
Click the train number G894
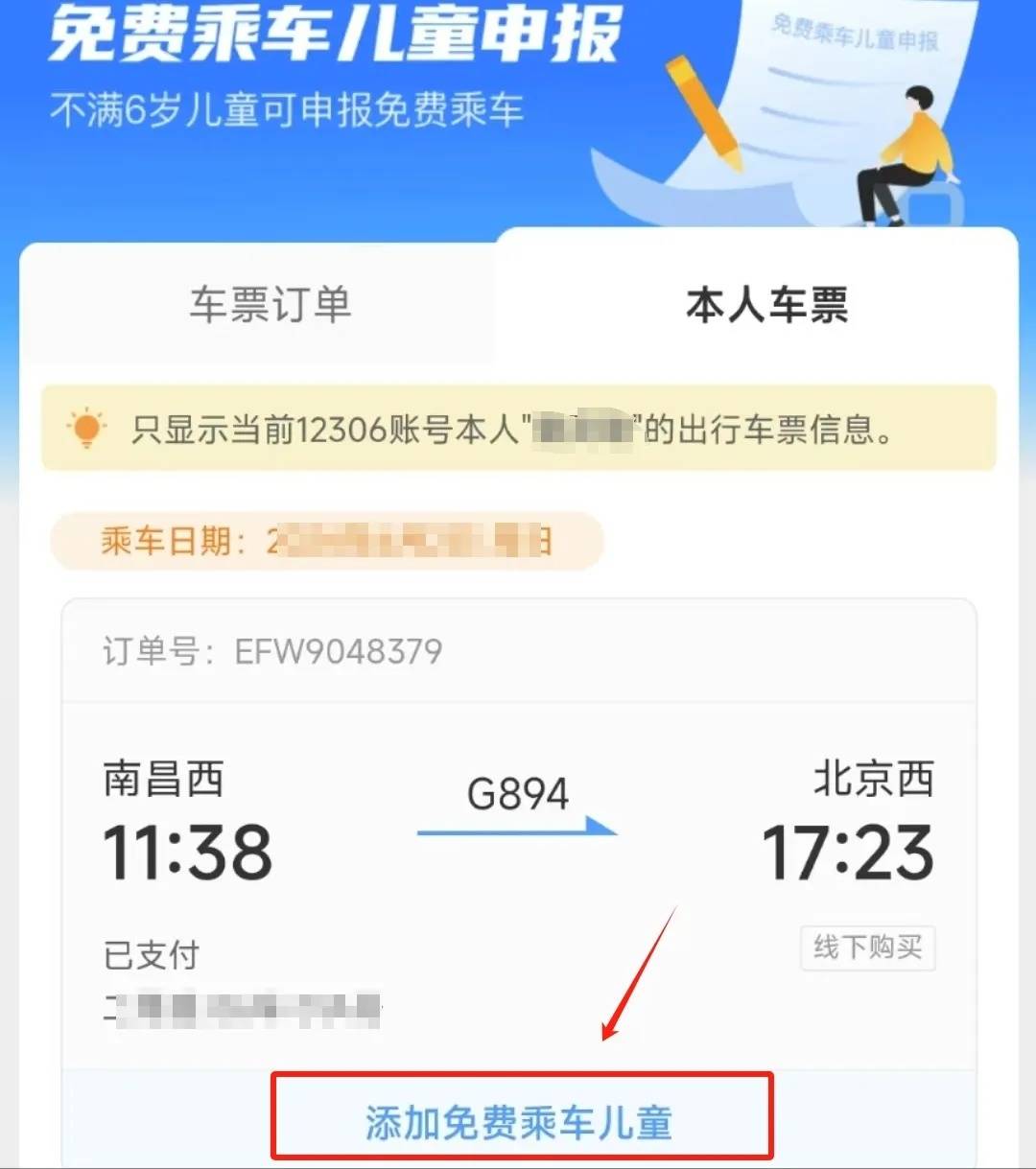(x=519, y=792)
